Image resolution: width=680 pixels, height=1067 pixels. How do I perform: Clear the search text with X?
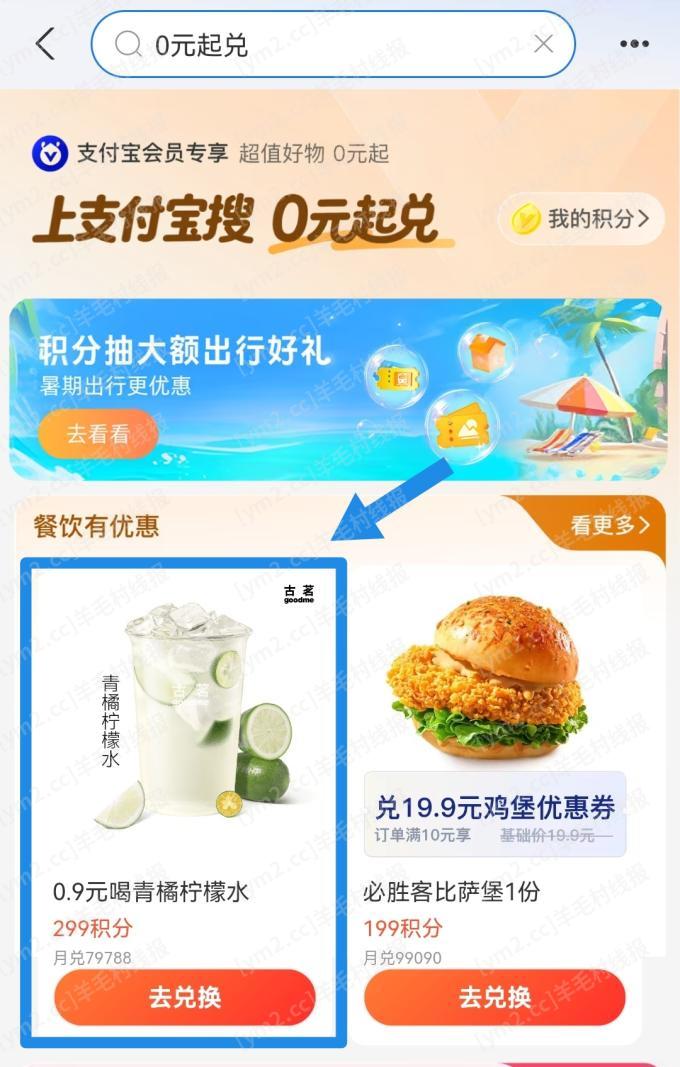[x=543, y=44]
